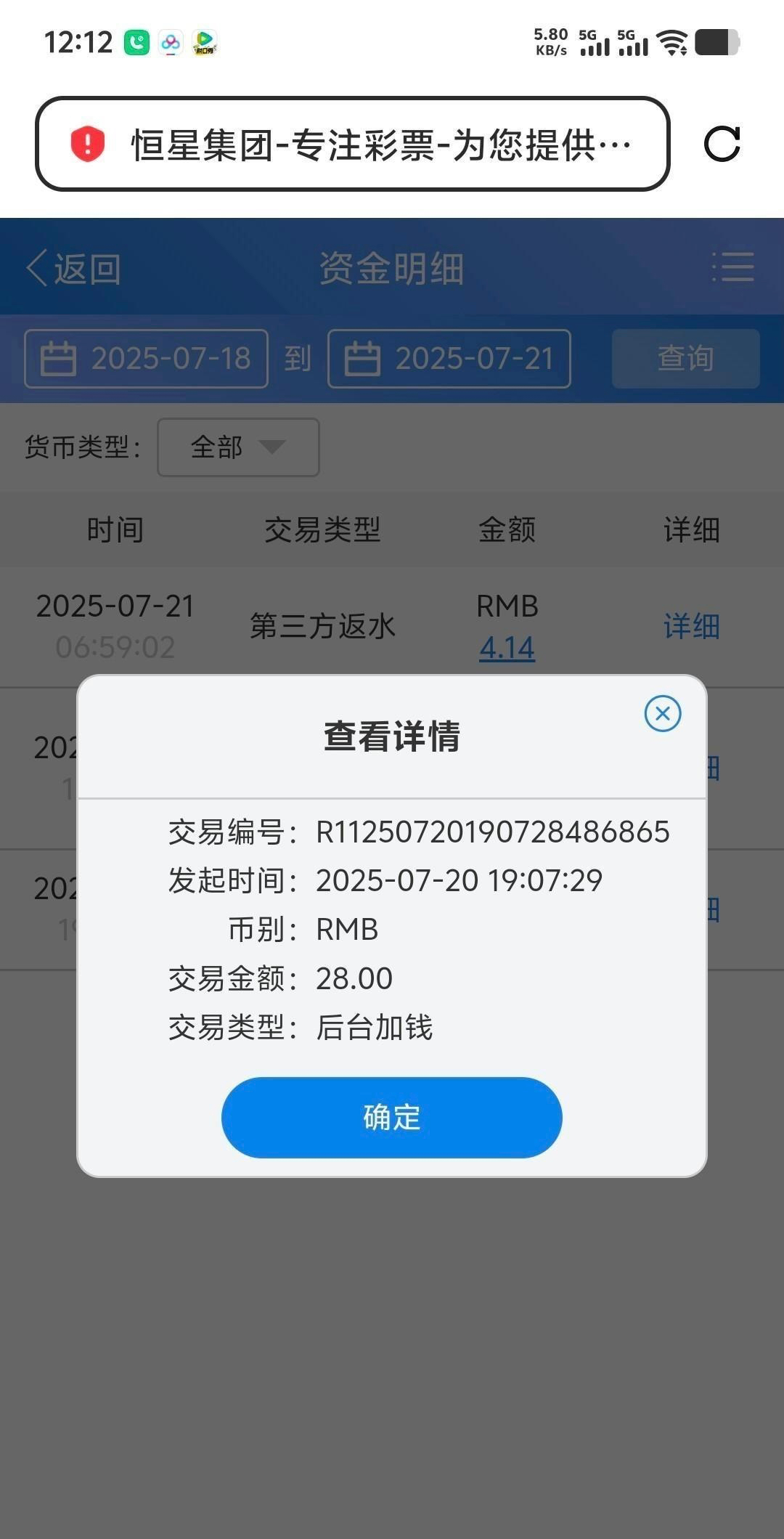Open the menu icon beside 资金明细
Image resolution: width=784 pixels, height=1539 pixels.
(x=732, y=267)
